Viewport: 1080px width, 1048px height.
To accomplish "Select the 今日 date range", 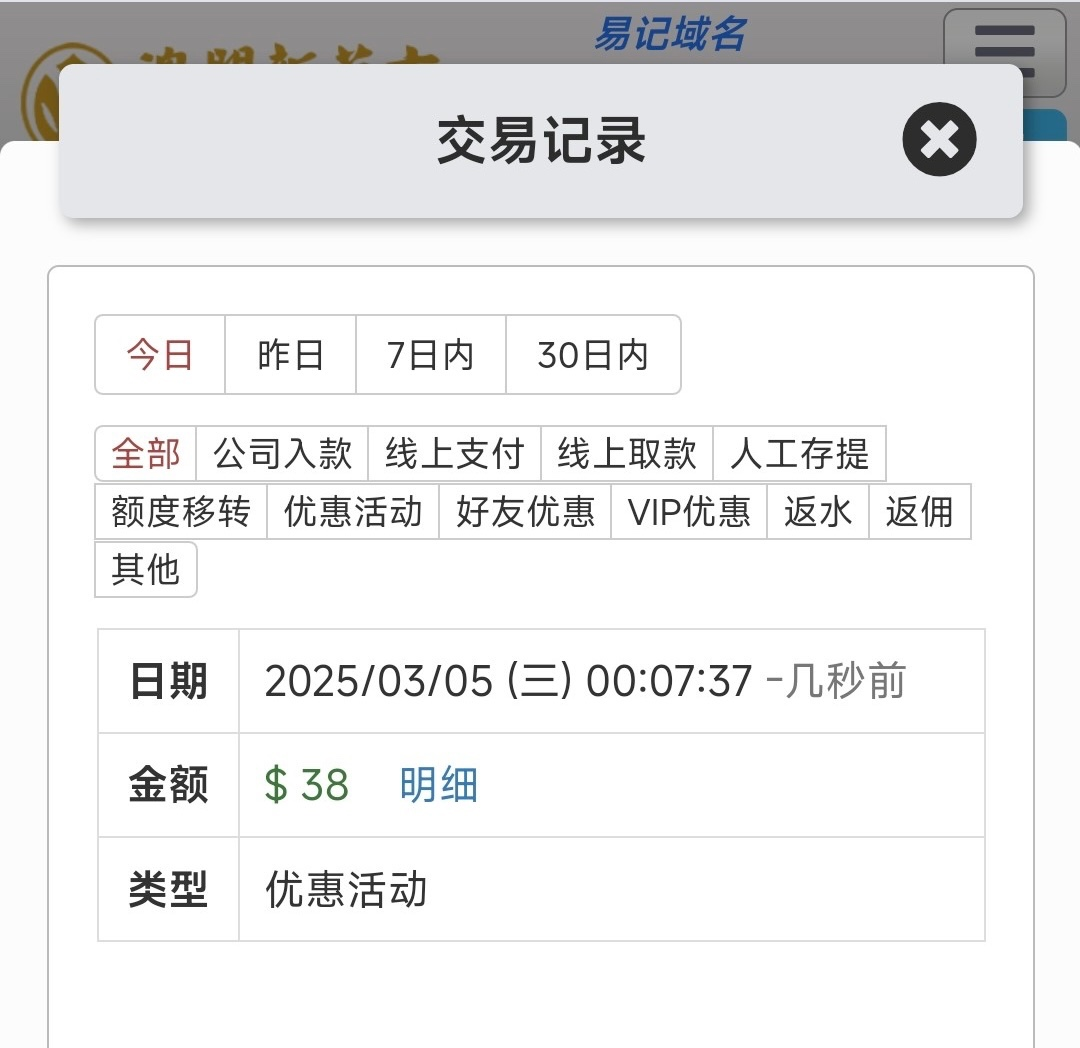I will point(160,355).
